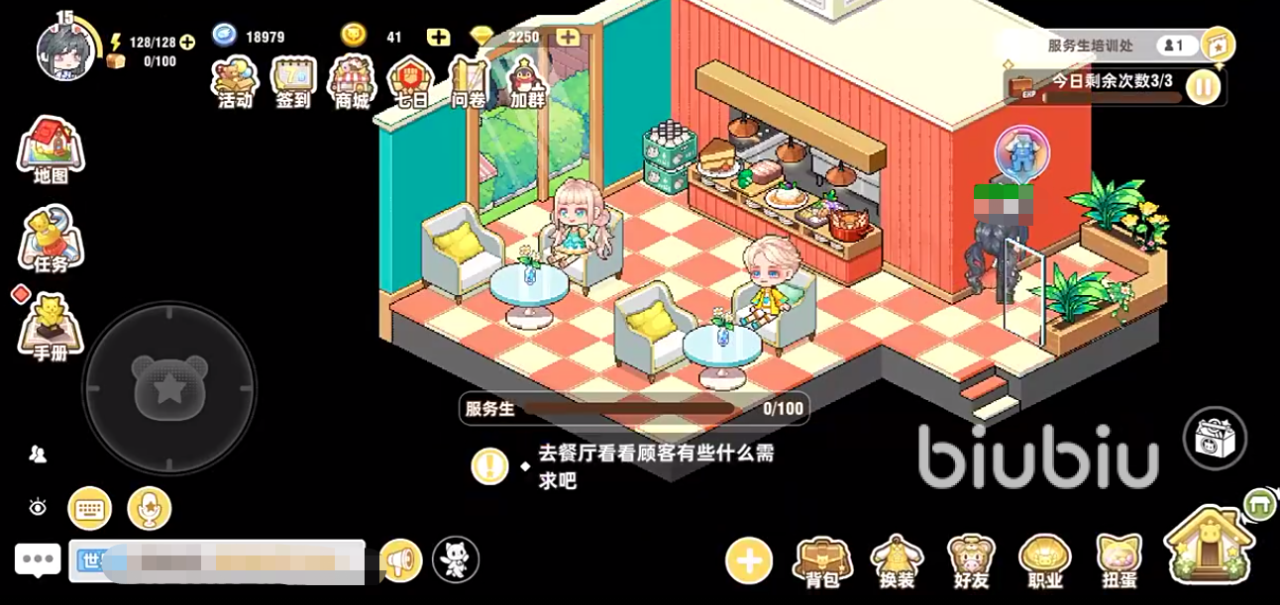The height and width of the screenshot is (605, 1280).
Task: Open the 手册 handbook
Action: [50, 327]
